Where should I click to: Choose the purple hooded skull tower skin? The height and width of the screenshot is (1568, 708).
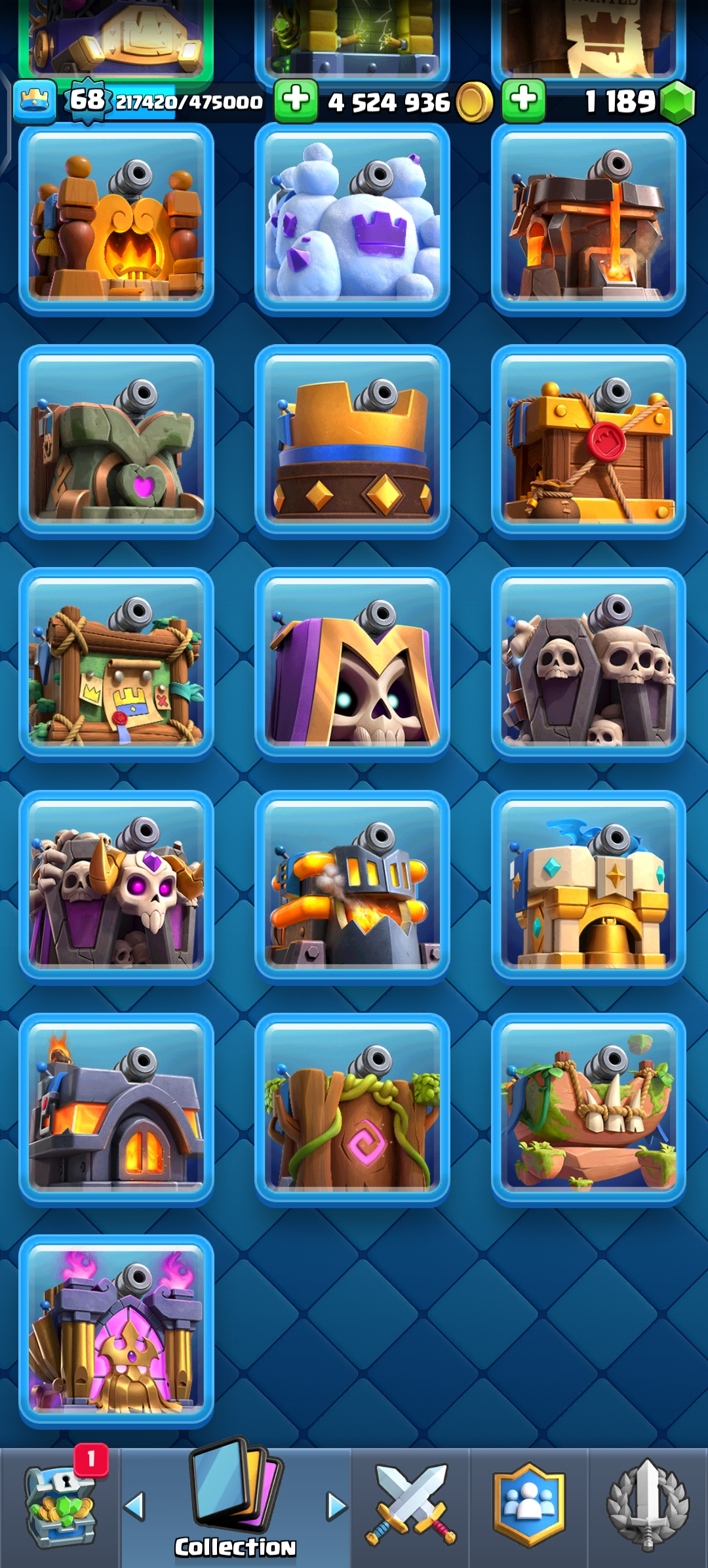coord(352,664)
